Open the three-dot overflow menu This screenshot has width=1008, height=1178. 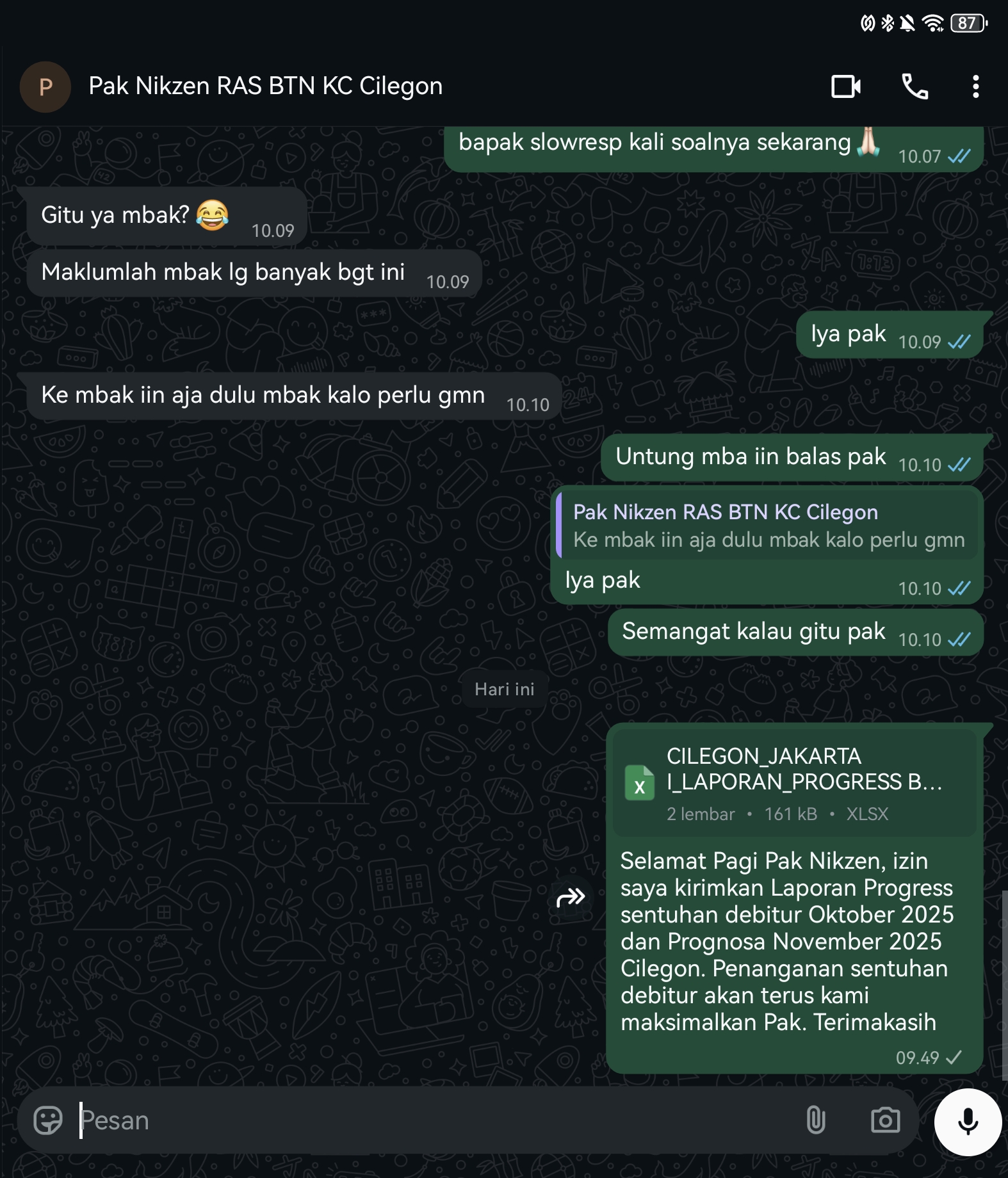[x=975, y=86]
